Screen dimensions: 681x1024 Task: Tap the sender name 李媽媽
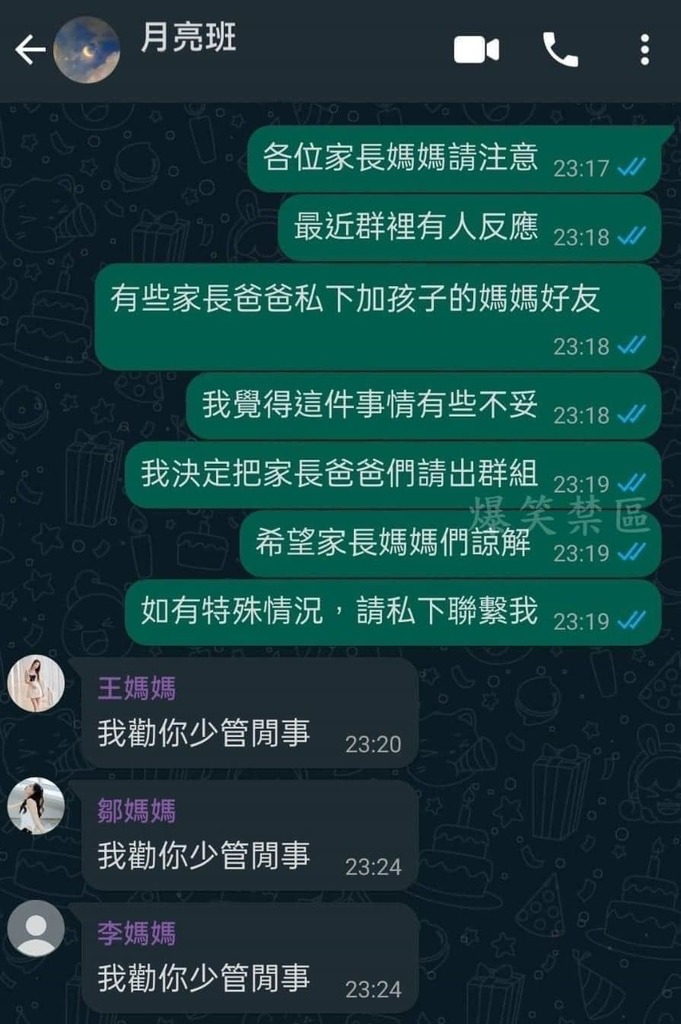[137, 933]
